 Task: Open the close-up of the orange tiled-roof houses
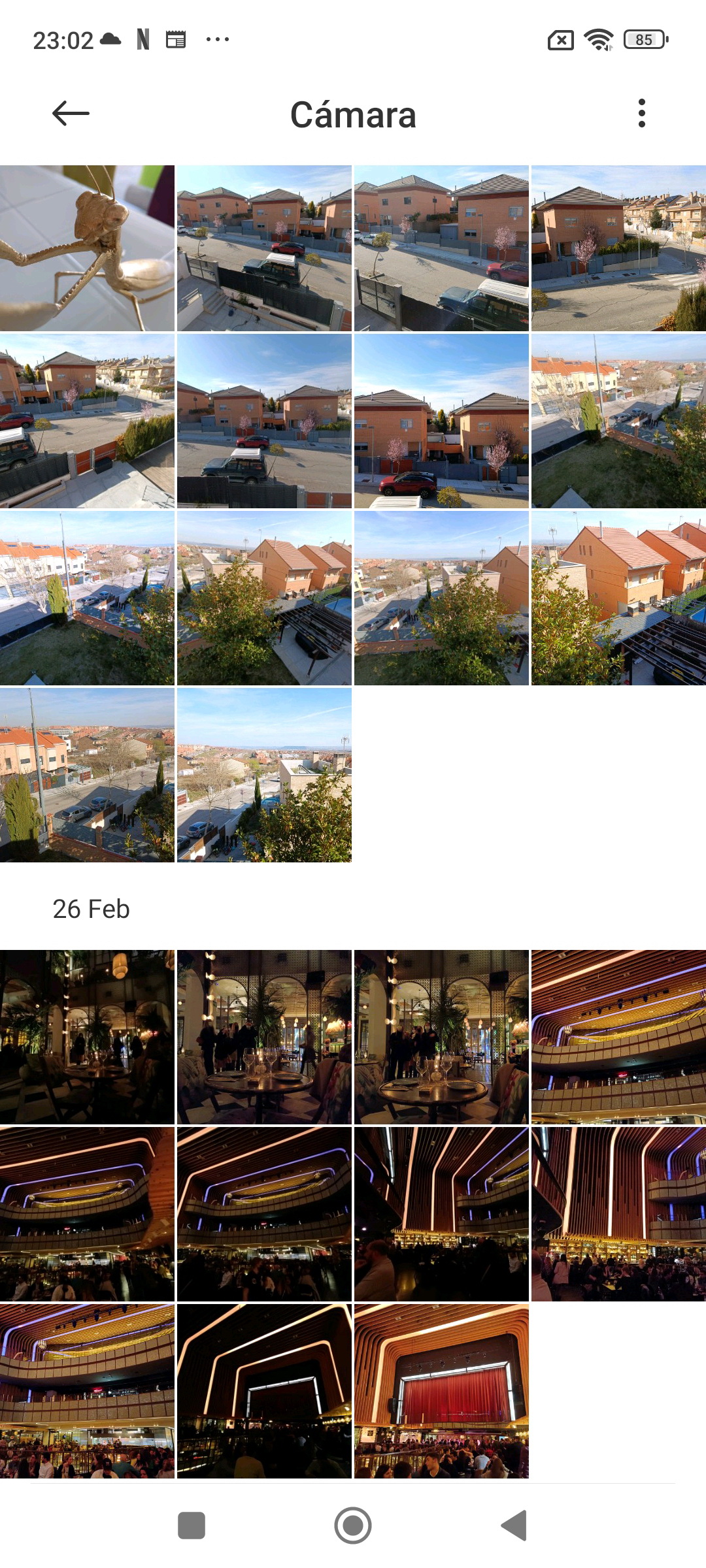pos(618,598)
